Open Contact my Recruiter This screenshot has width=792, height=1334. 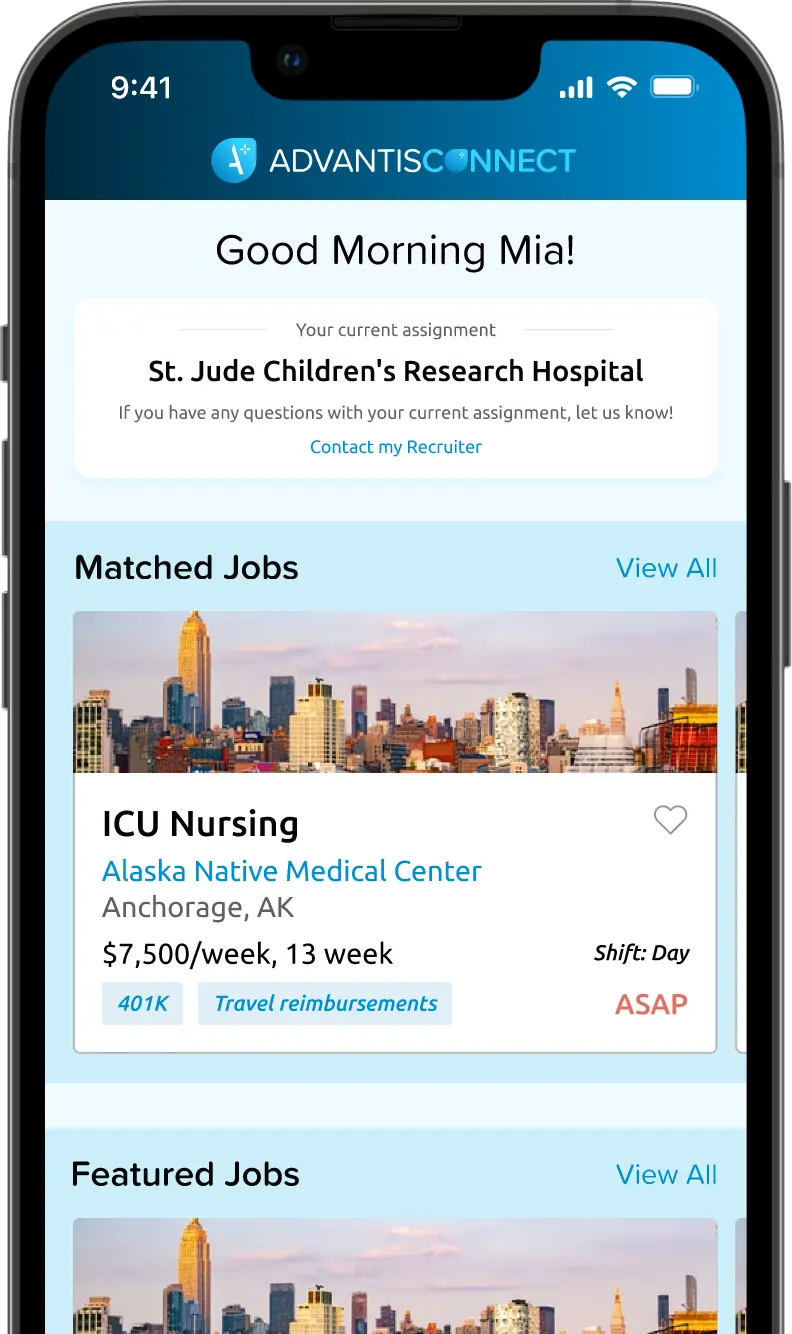click(395, 447)
